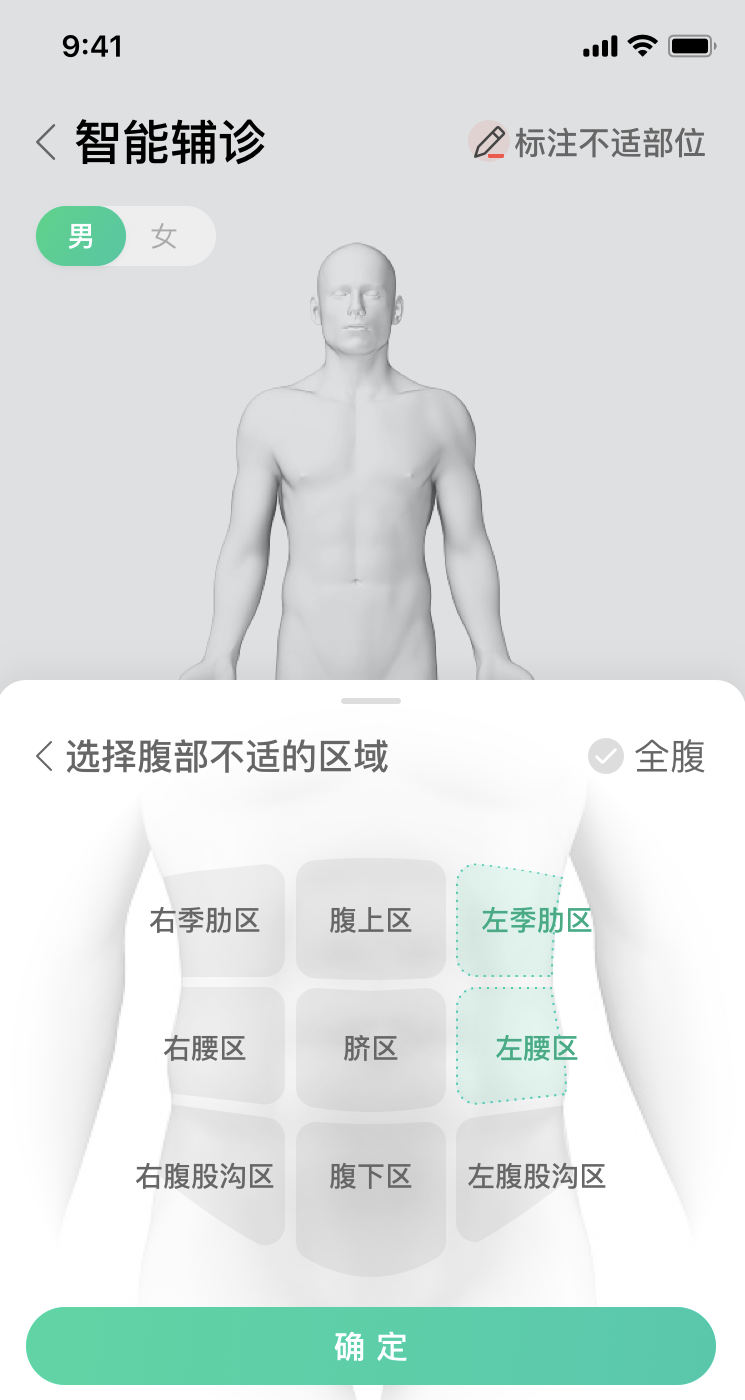Select the 右季肋区 region
The width and height of the screenshot is (745, 1400).
(205, 920)
